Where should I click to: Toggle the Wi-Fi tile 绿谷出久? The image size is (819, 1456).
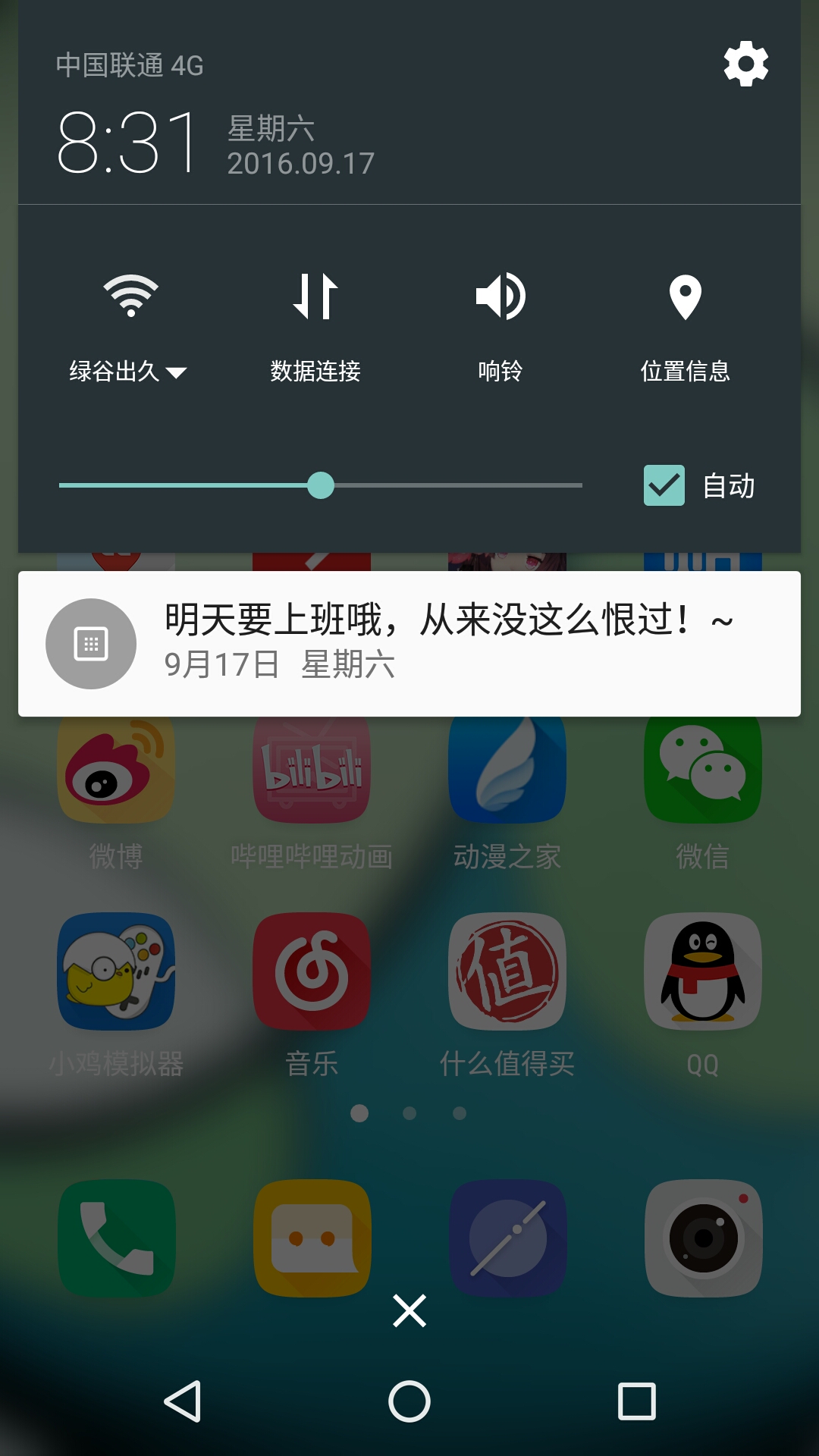[x=130, y=297]
